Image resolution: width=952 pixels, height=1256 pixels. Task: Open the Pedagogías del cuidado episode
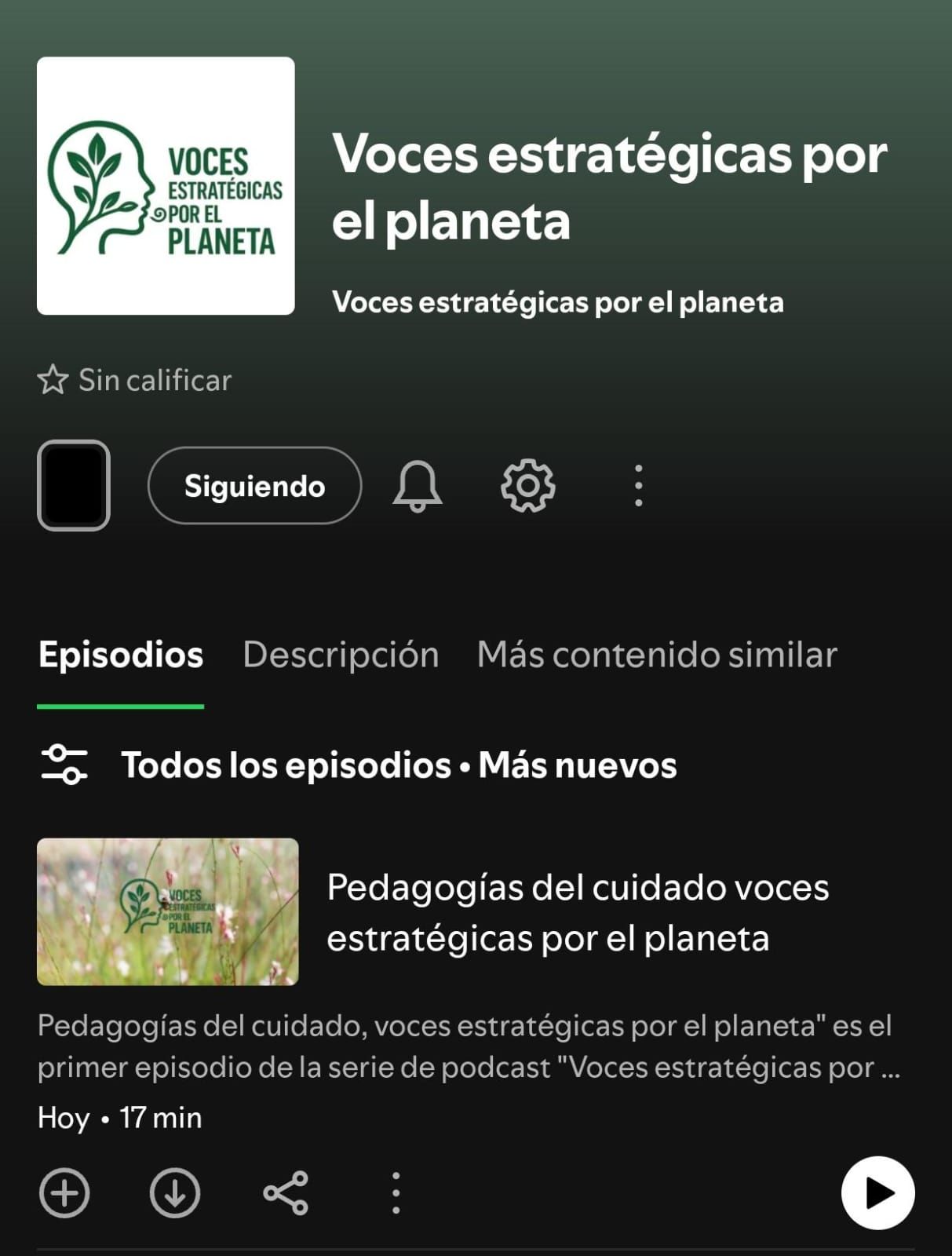point(577,912)
